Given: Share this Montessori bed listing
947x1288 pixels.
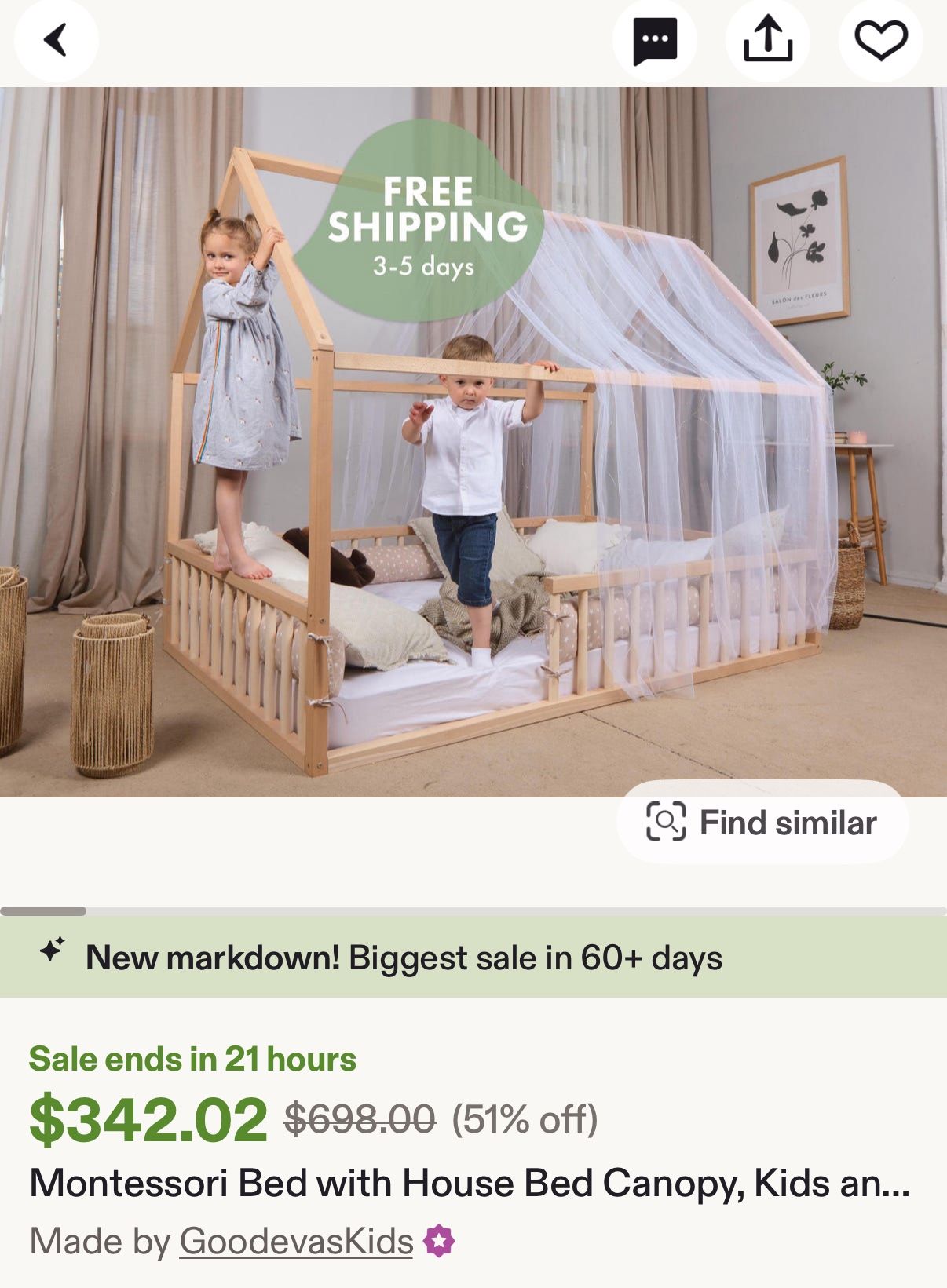Looking at the screenshot, I should (767, 41).
